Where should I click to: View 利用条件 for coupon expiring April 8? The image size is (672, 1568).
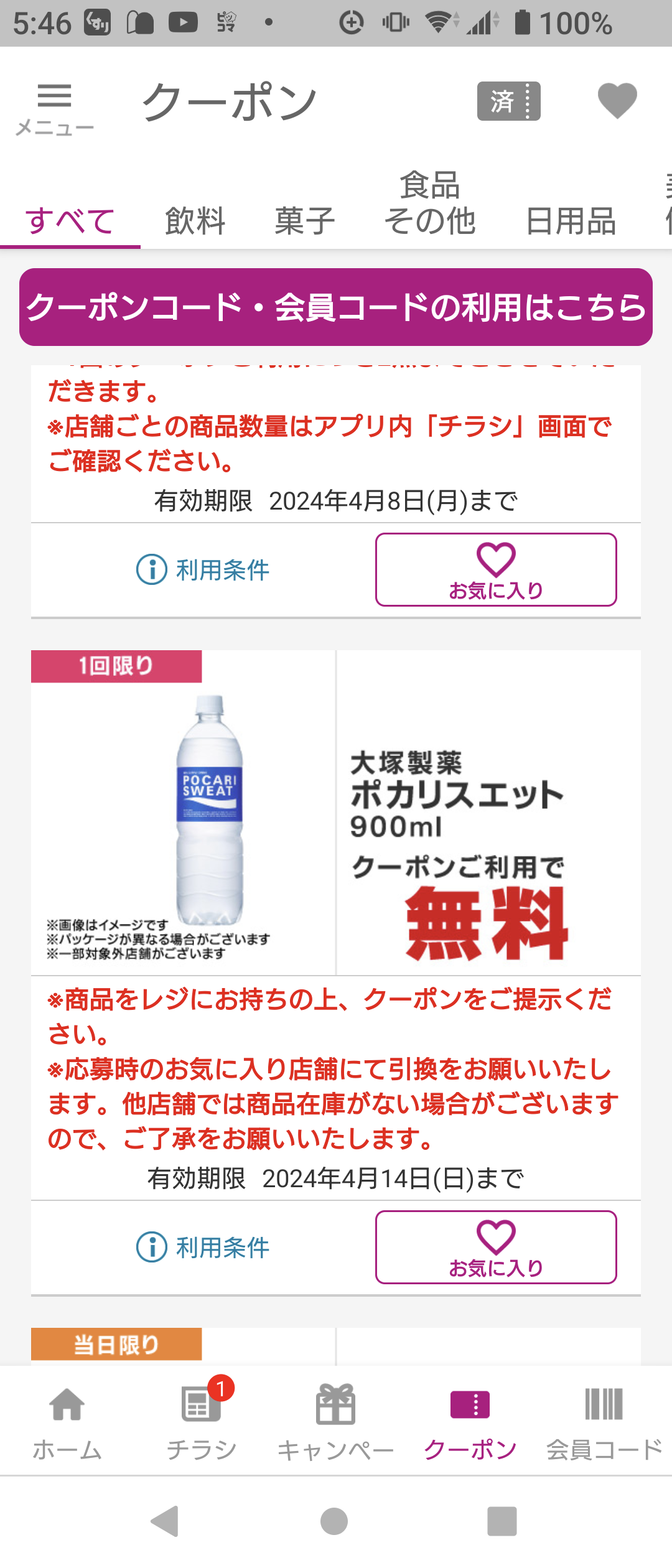[203, 570]
